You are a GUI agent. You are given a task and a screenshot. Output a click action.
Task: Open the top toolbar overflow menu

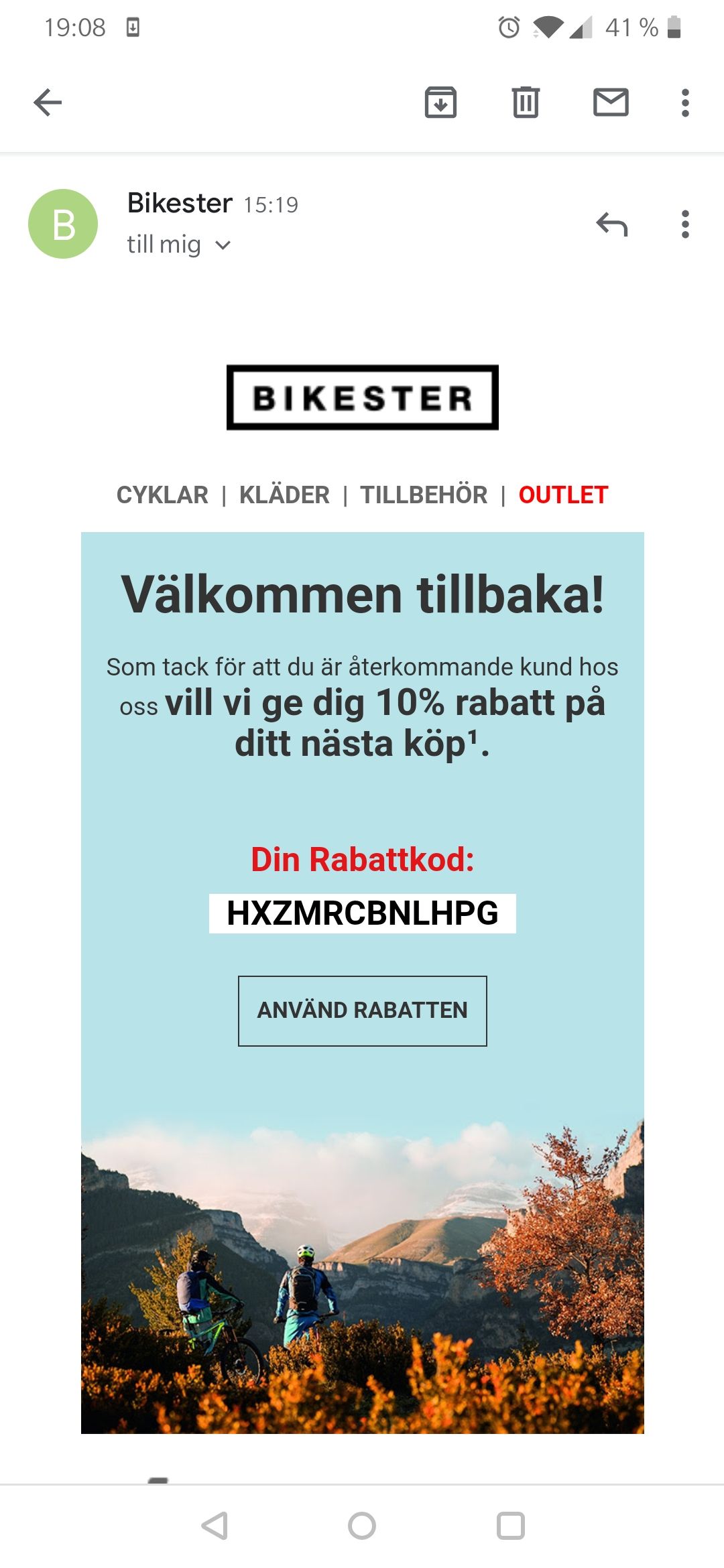(x=685, y=103)
